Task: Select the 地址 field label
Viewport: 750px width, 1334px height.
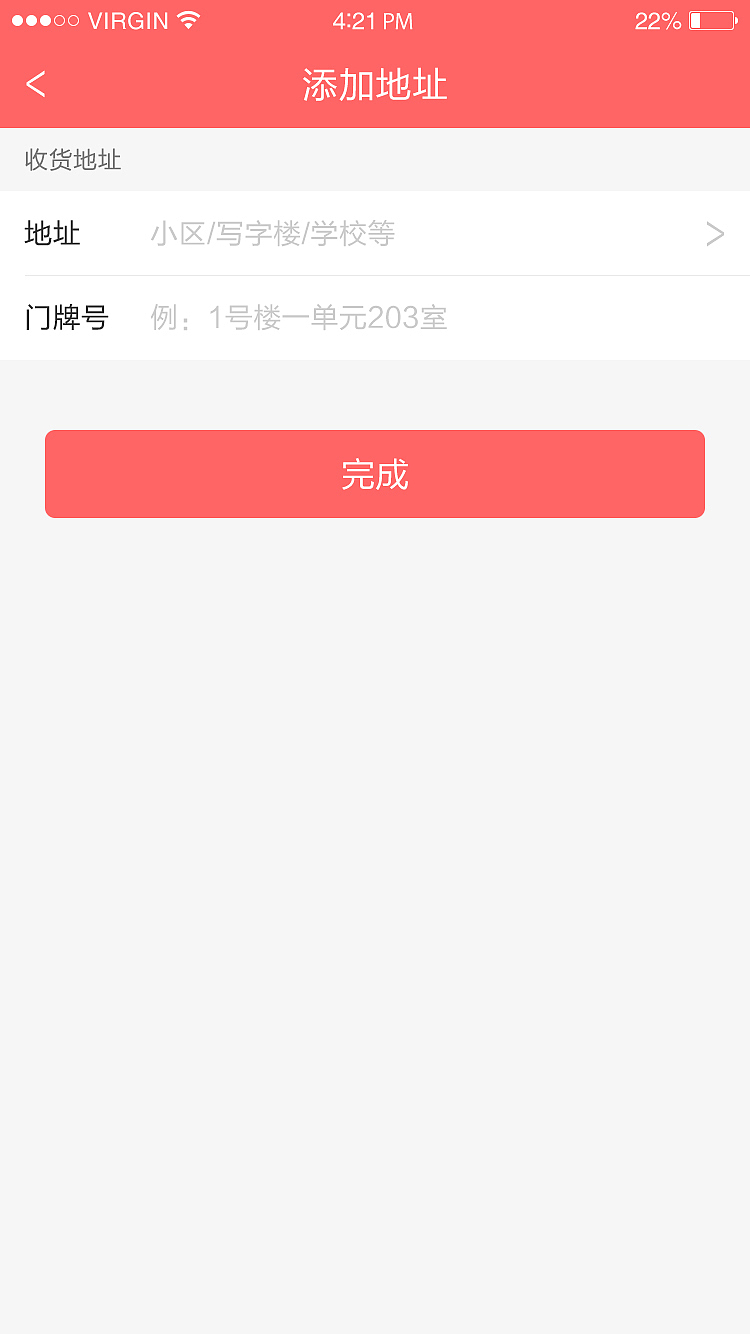Action: pos(51,233)
